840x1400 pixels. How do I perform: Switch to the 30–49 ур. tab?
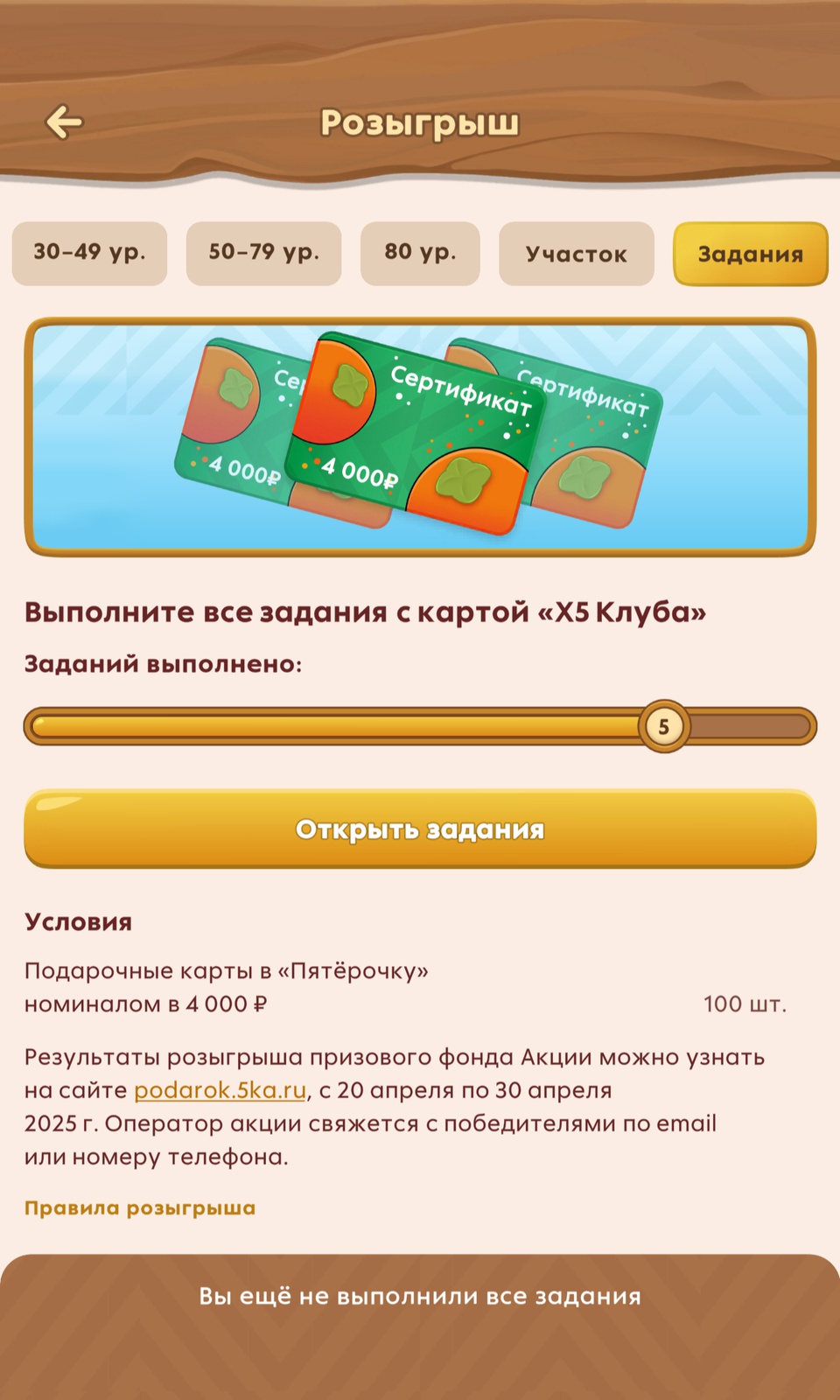pyautogui.click(x=89, y=253)
